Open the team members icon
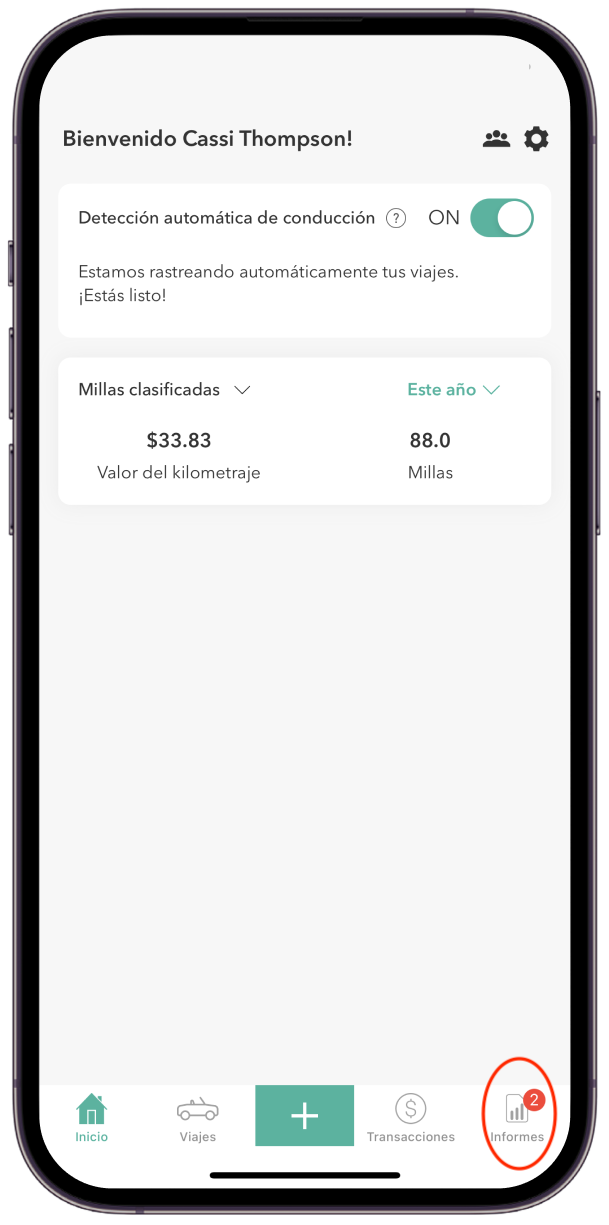Screen dimensions: 609x1225 coord(496,139)
